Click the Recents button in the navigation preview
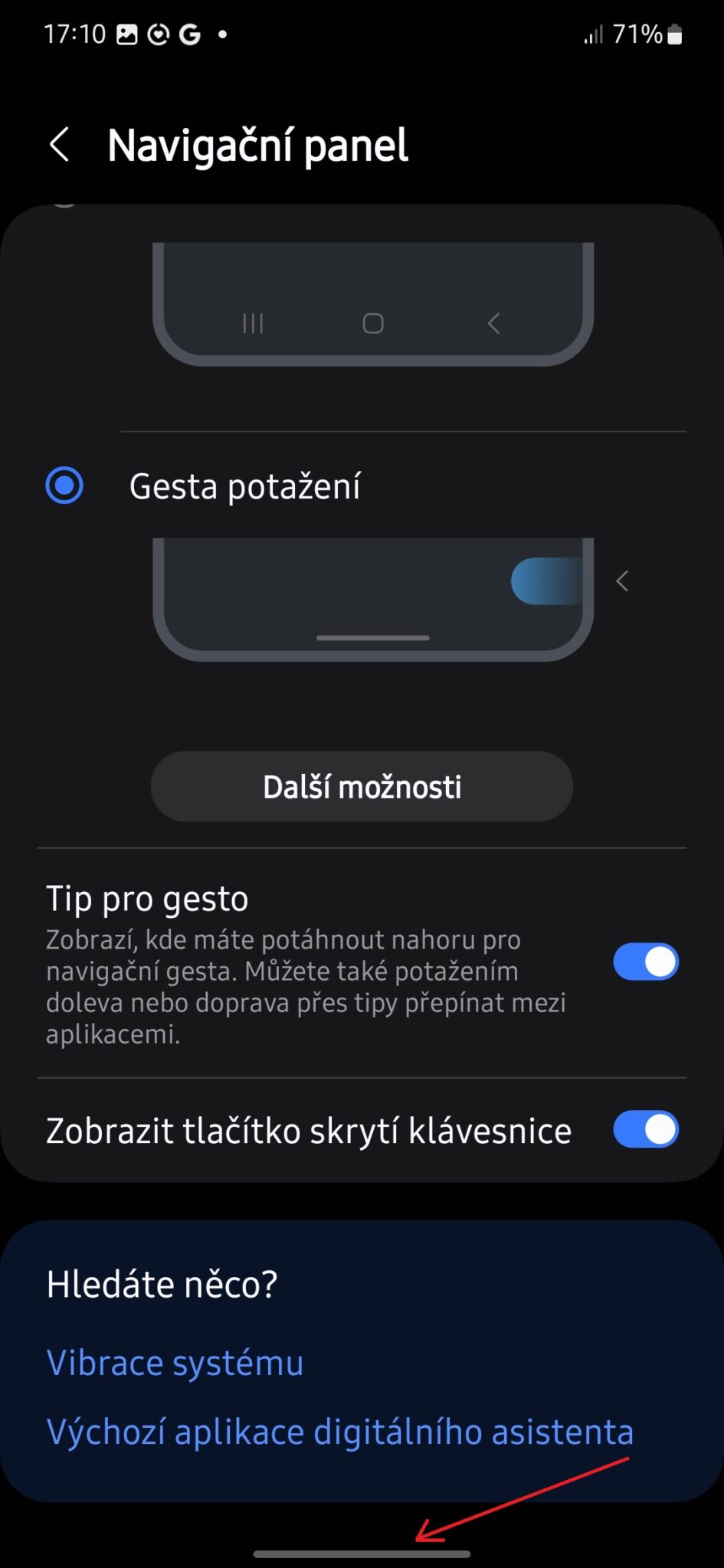724x1568 pixels. click(x=252, y=323)
